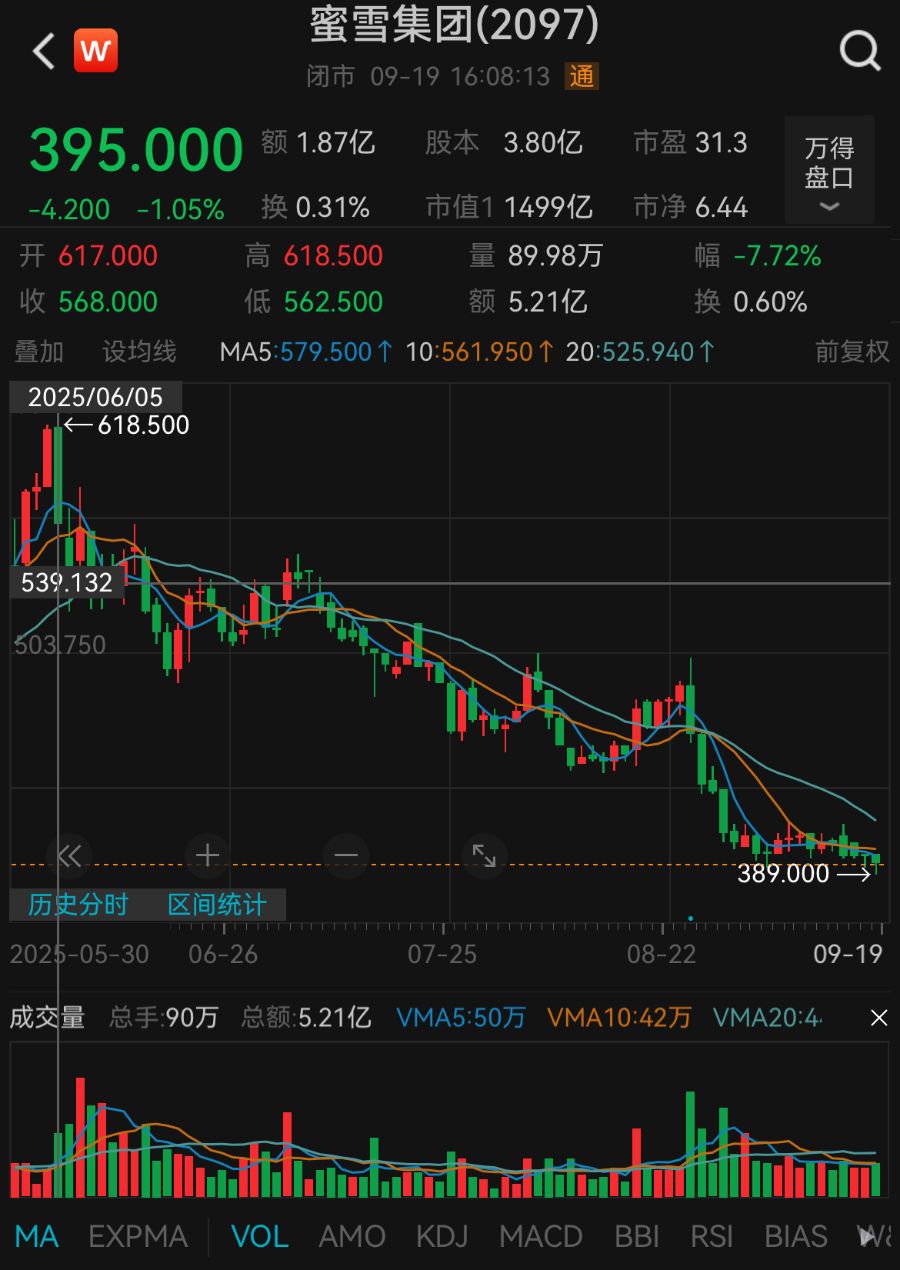Switch to the BIAS indicator
This screenshot has width=900, height=1270.
point(796,1237)
